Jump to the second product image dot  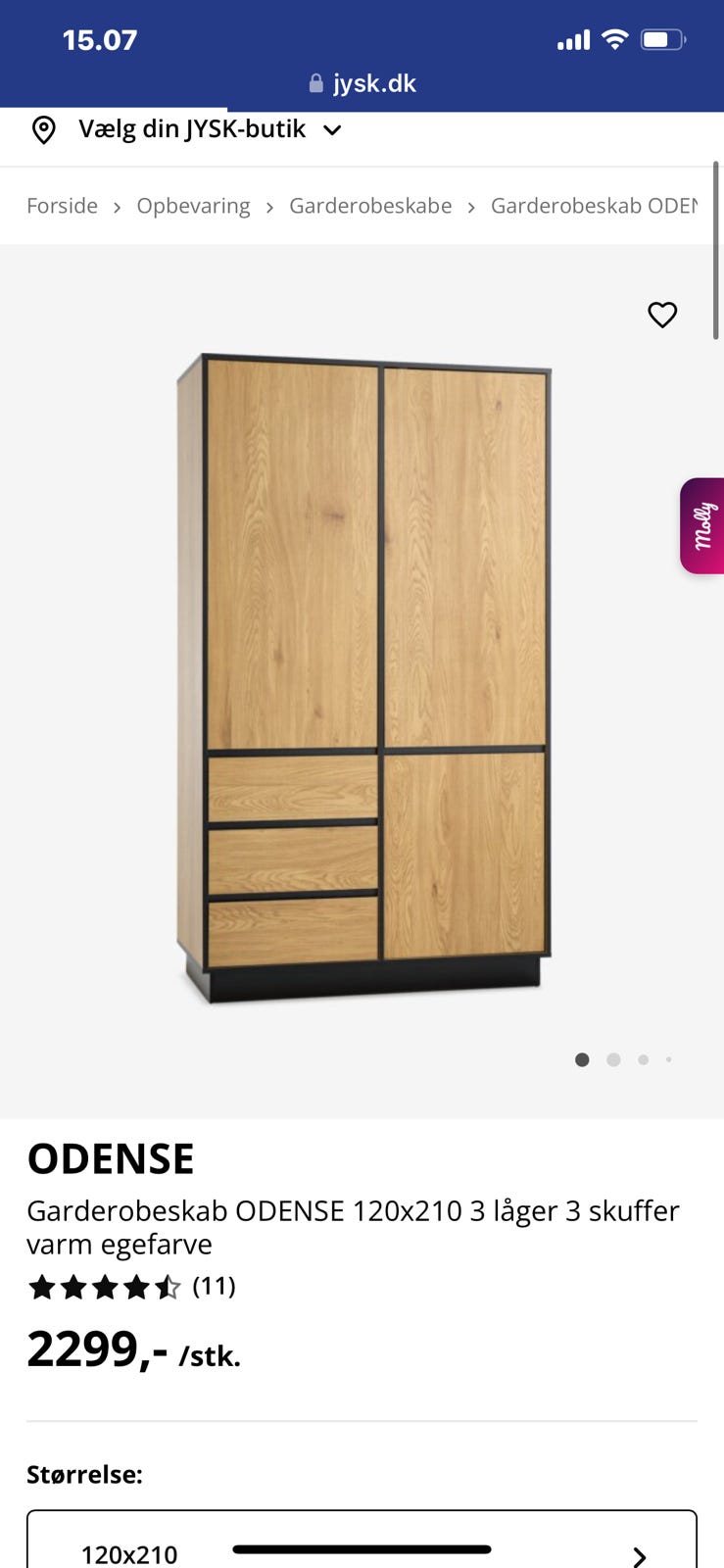pyautogui.click(x=613, y=1059)
